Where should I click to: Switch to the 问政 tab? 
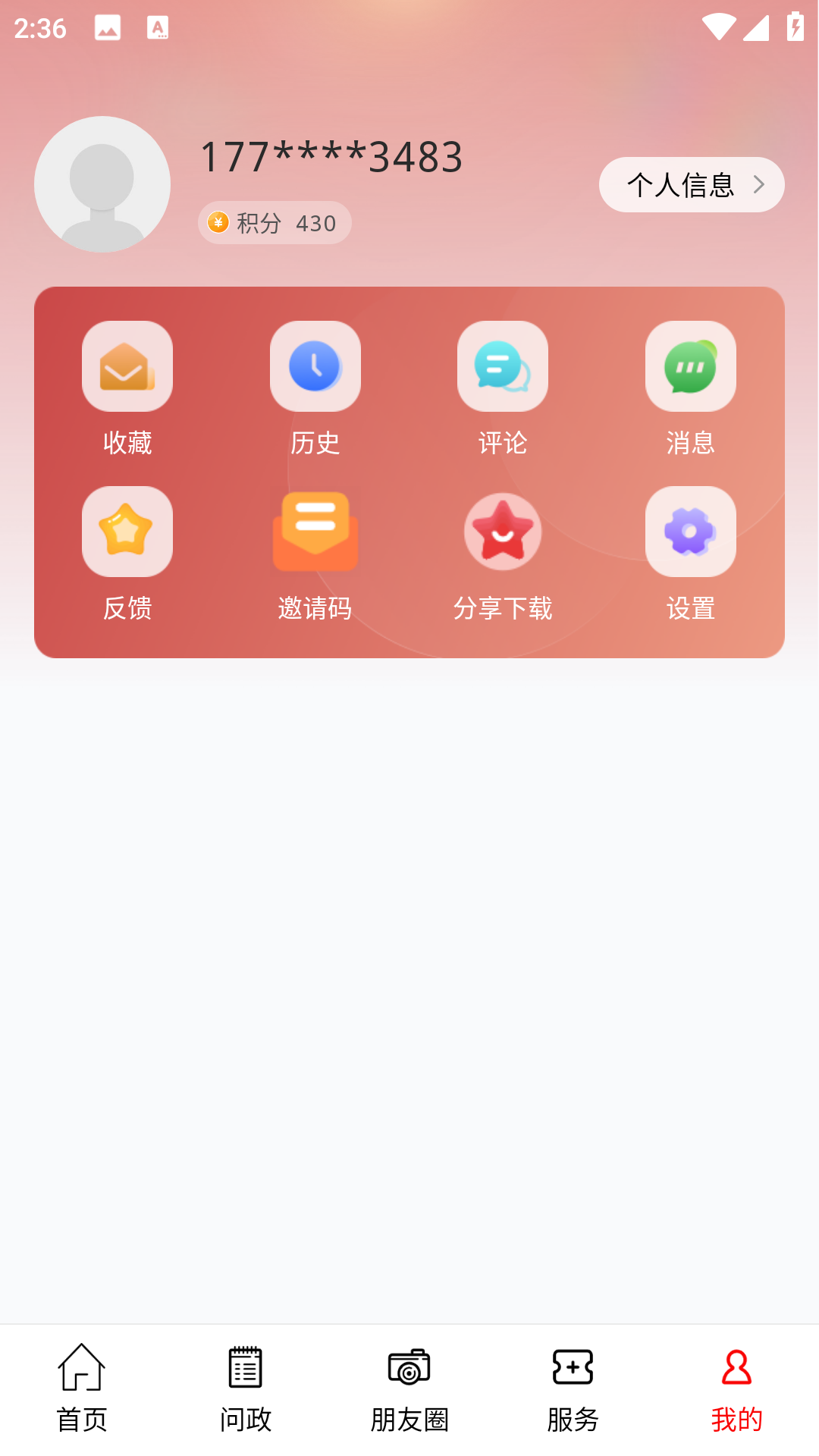click(x=245, y=1399)
